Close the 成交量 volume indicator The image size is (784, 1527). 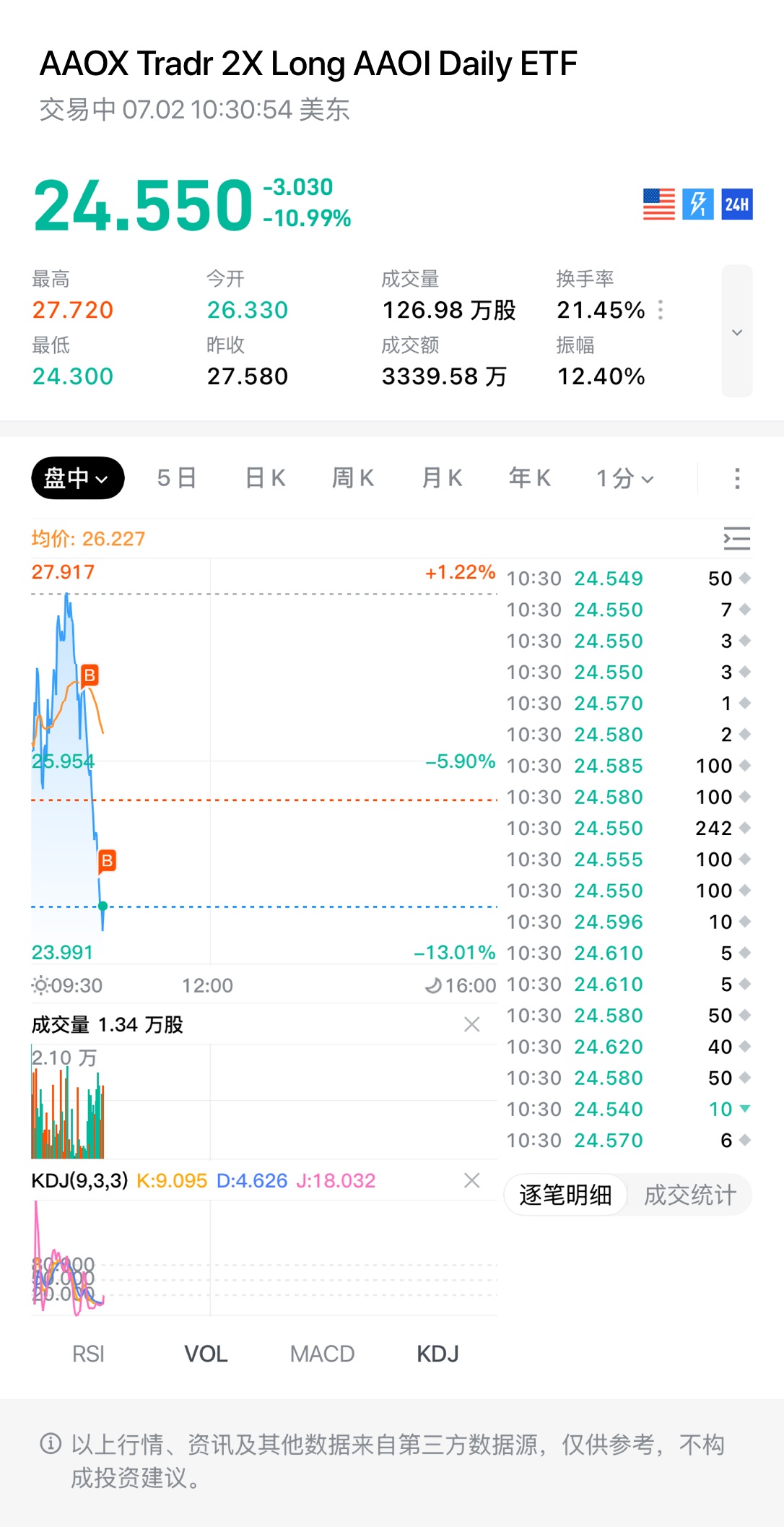point(472,1024)
